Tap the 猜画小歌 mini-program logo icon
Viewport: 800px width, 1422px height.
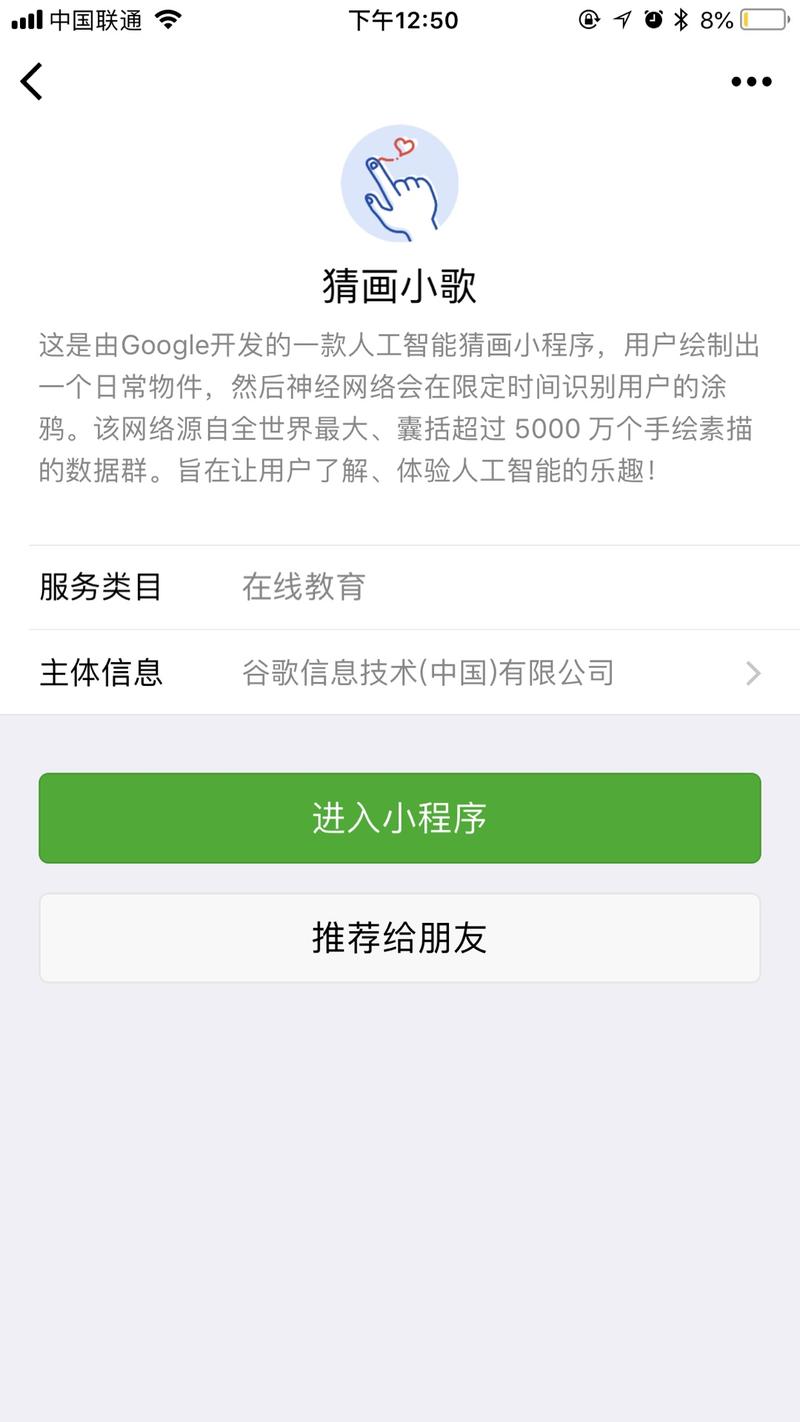pyautogui.click(x=399, y=183)
